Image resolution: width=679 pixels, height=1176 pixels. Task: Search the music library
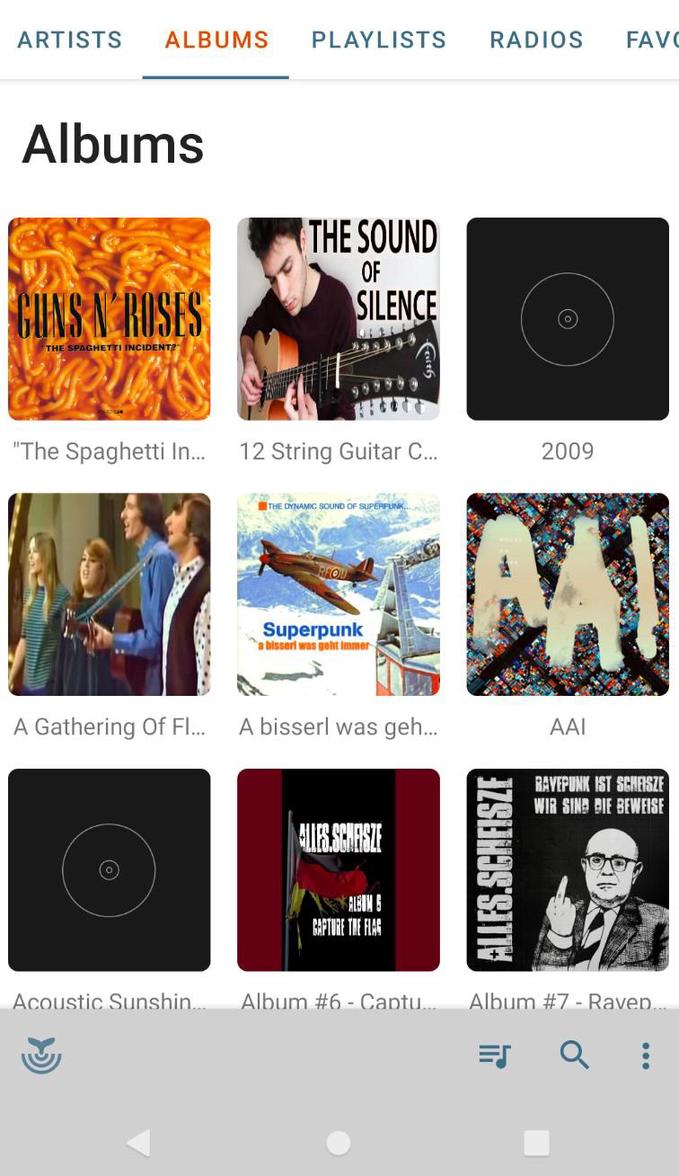(x=574, y=1055)
